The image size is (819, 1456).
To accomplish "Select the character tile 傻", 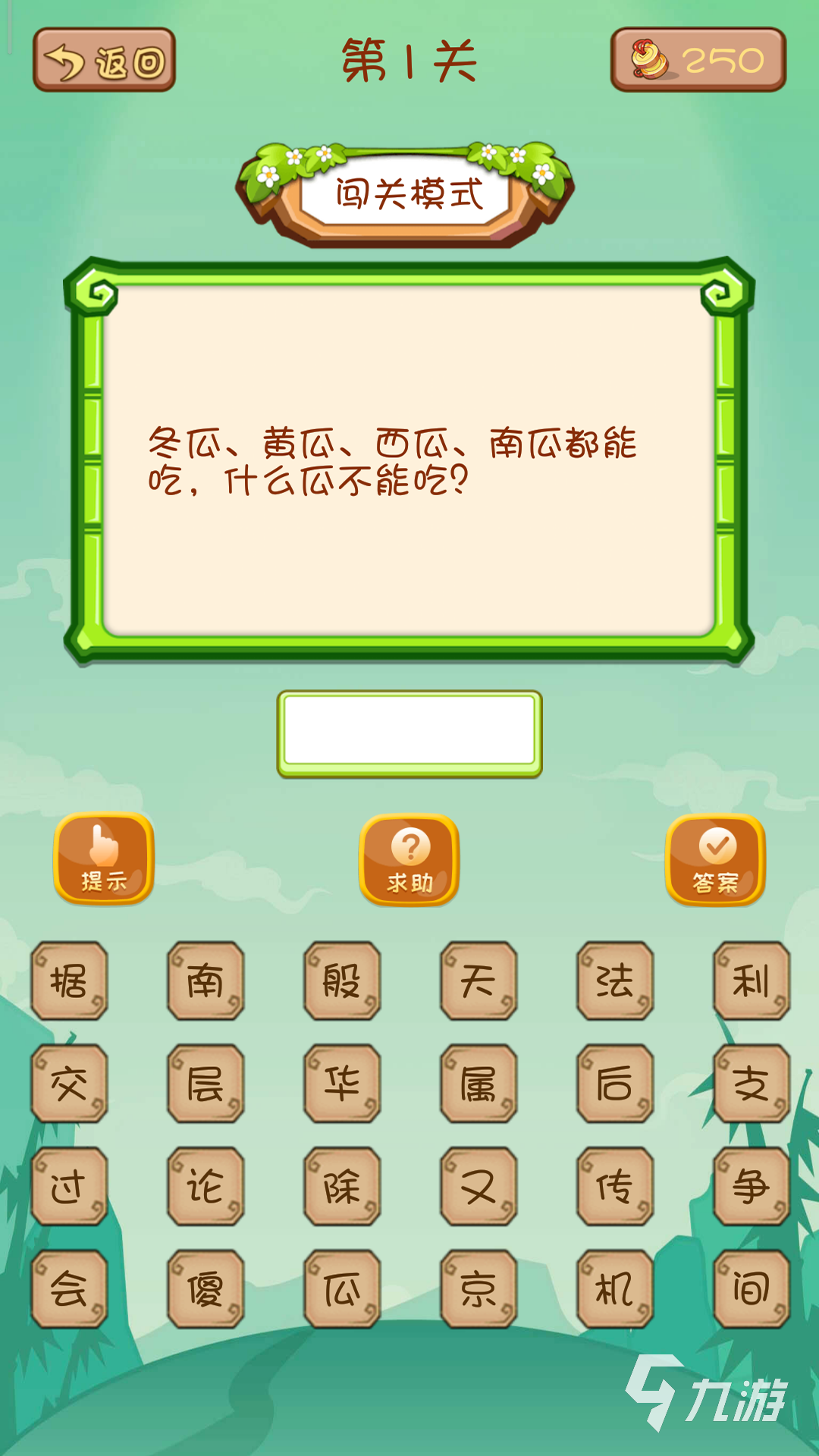I will (206, 1288).
